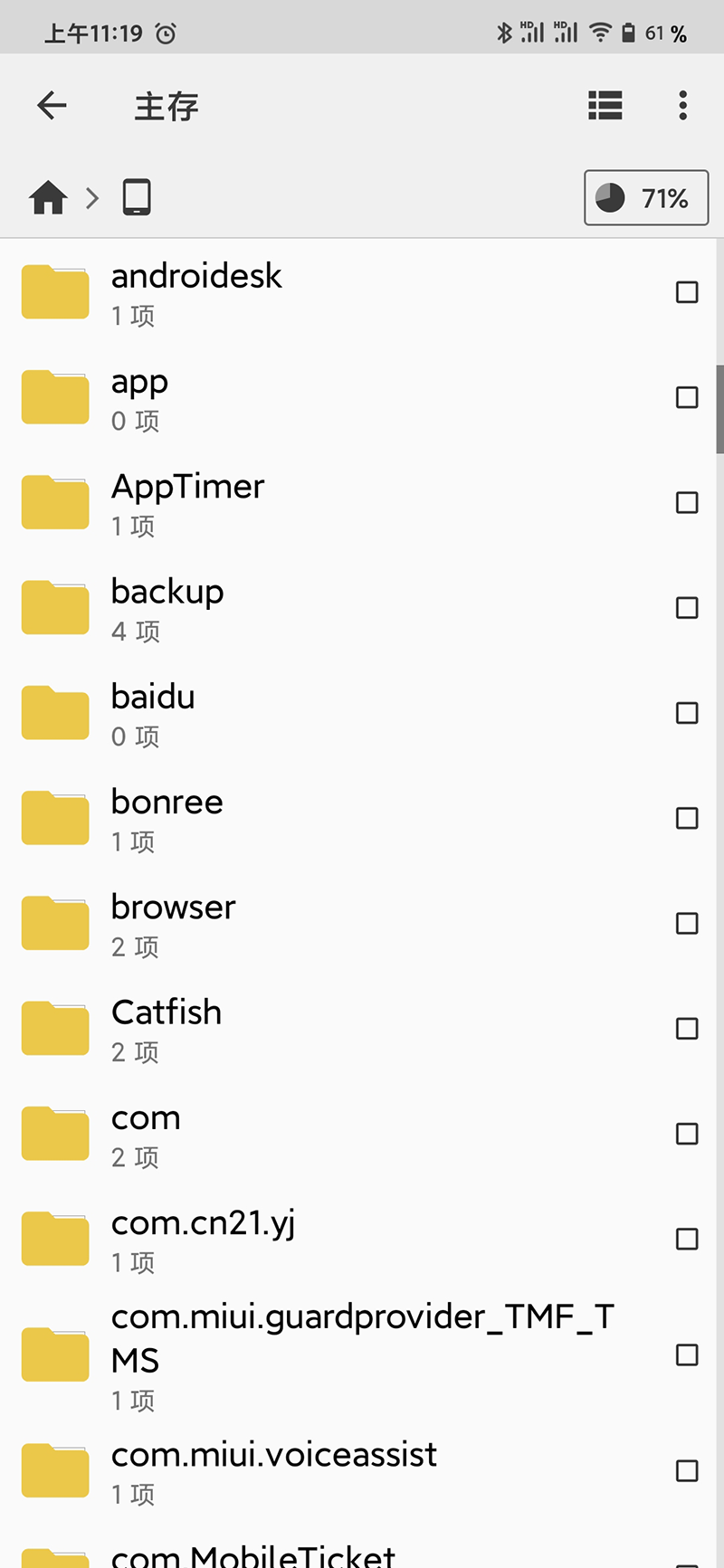Viewport: 724px width, 1568px height.
Task: Switch the list view layout
Action: click(605, 106)
